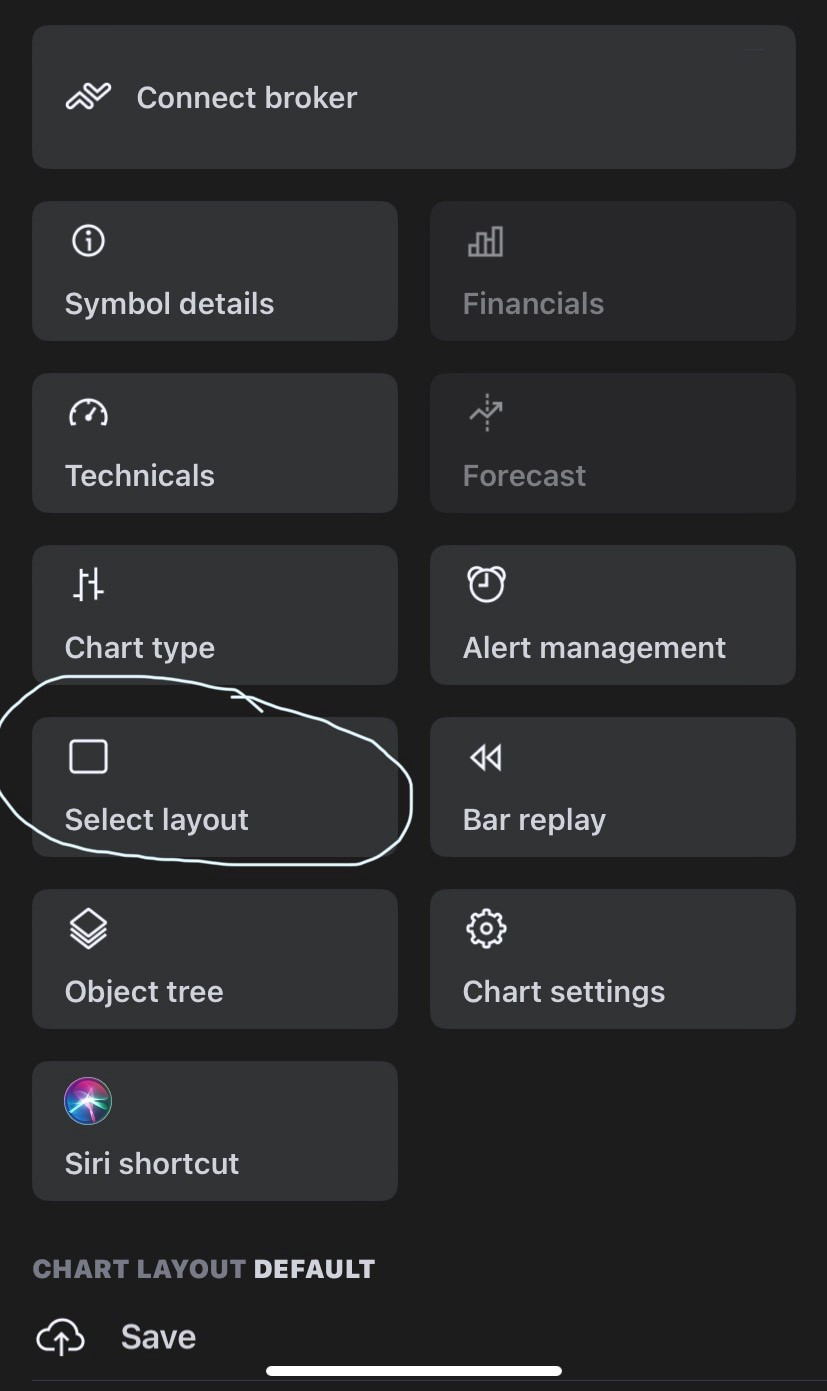Tap the CHART LAYOUT DEFAULT label
This screenshot has width=827, height=1391.
coord(203,1268)
